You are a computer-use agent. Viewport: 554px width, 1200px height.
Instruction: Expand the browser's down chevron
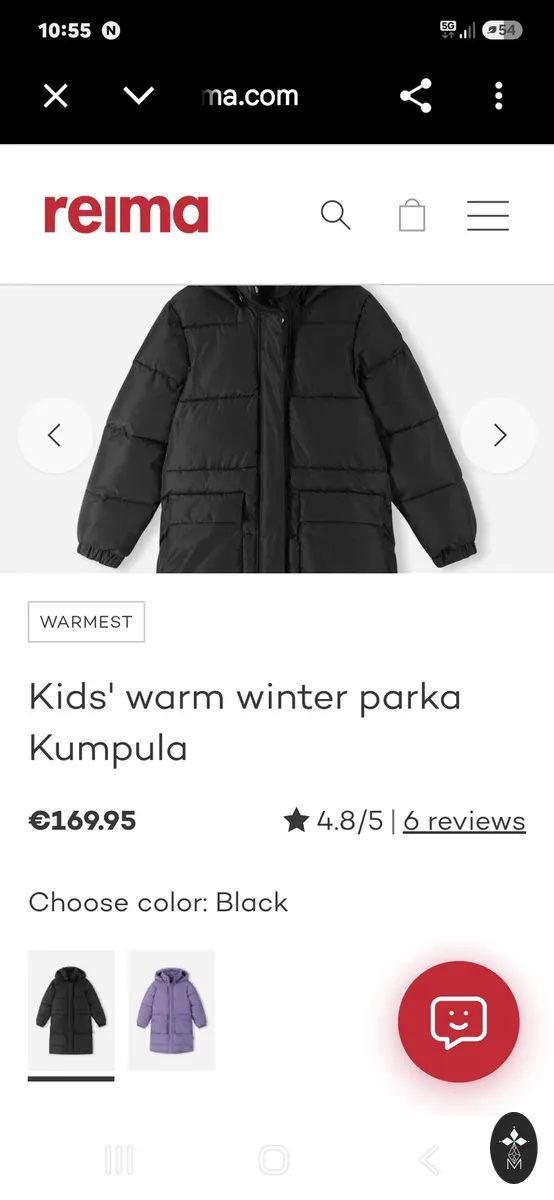coord(138,96)
